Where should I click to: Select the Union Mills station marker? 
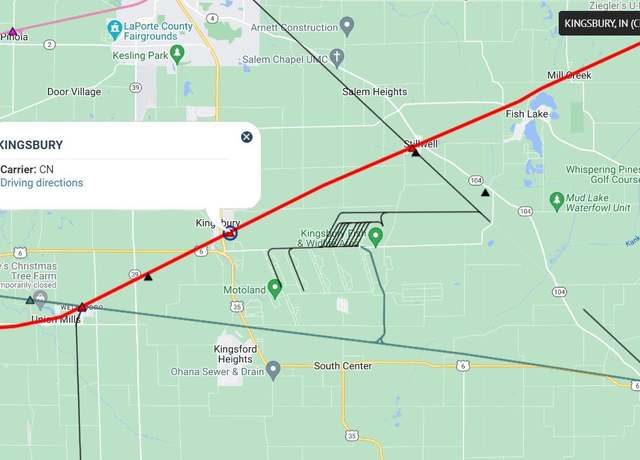click(x=82, y=309)
